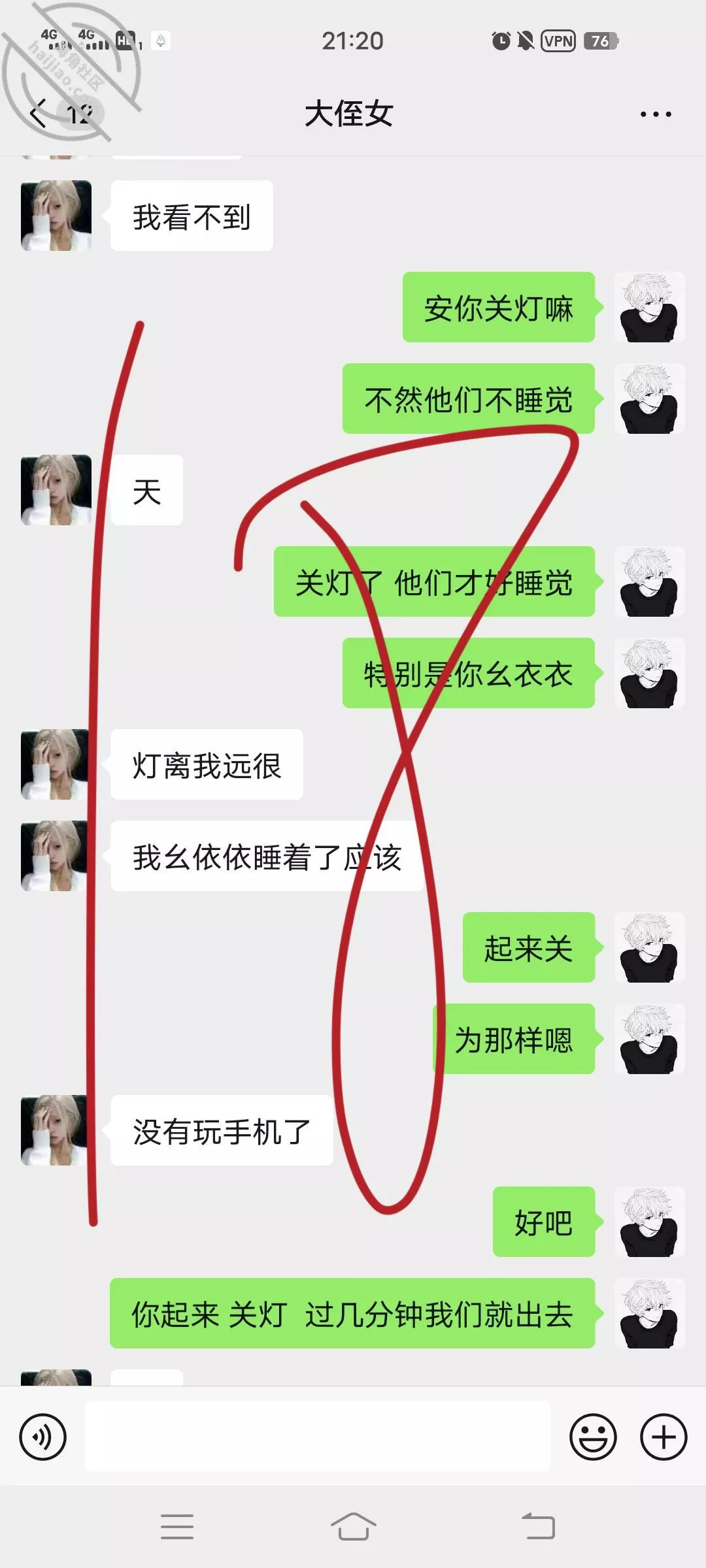Open the chat info overflow menu
706x1568 pixels.
click(655, 114)
